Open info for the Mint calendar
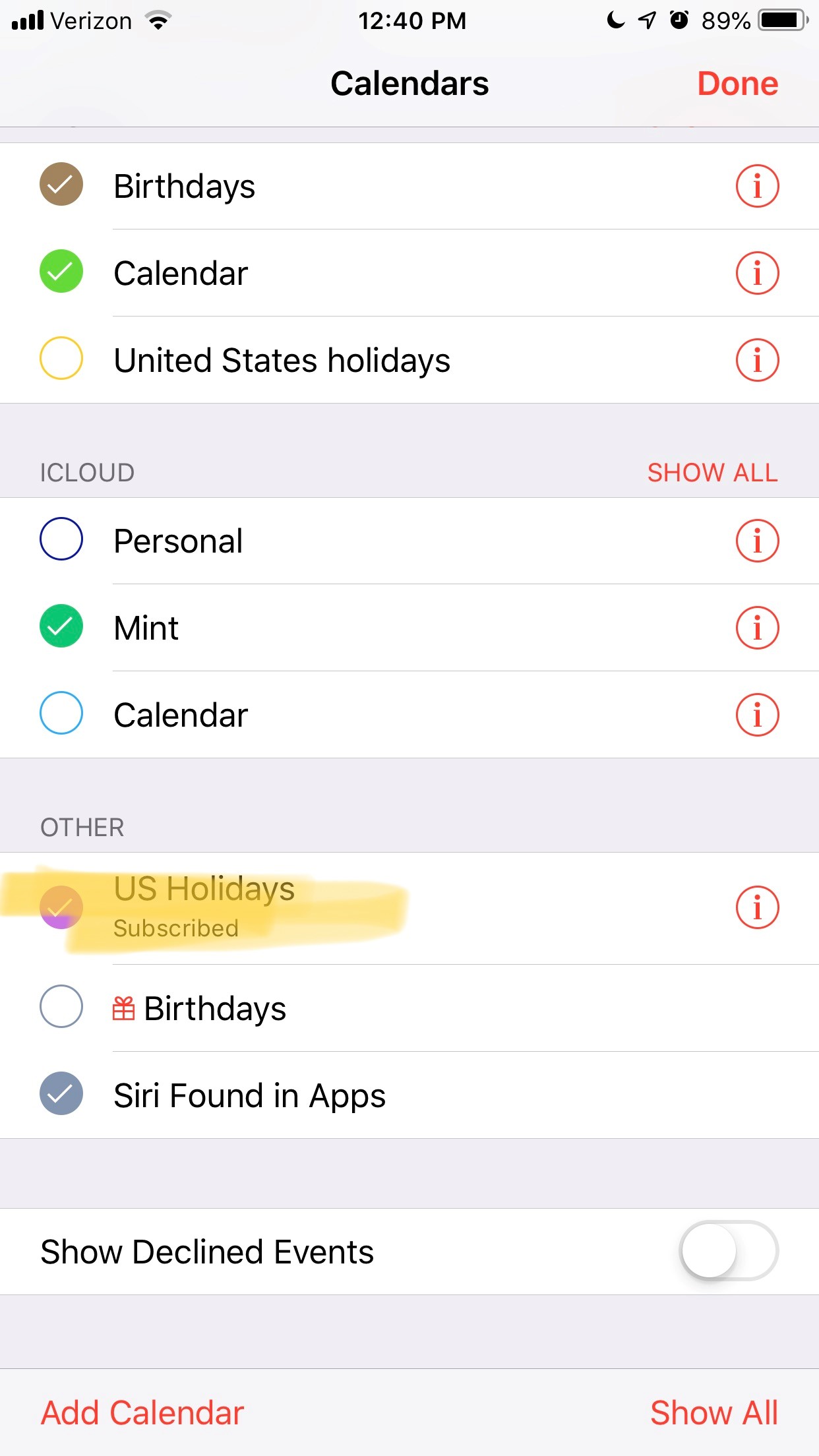819x1456 pixels. tap(757, 628)
